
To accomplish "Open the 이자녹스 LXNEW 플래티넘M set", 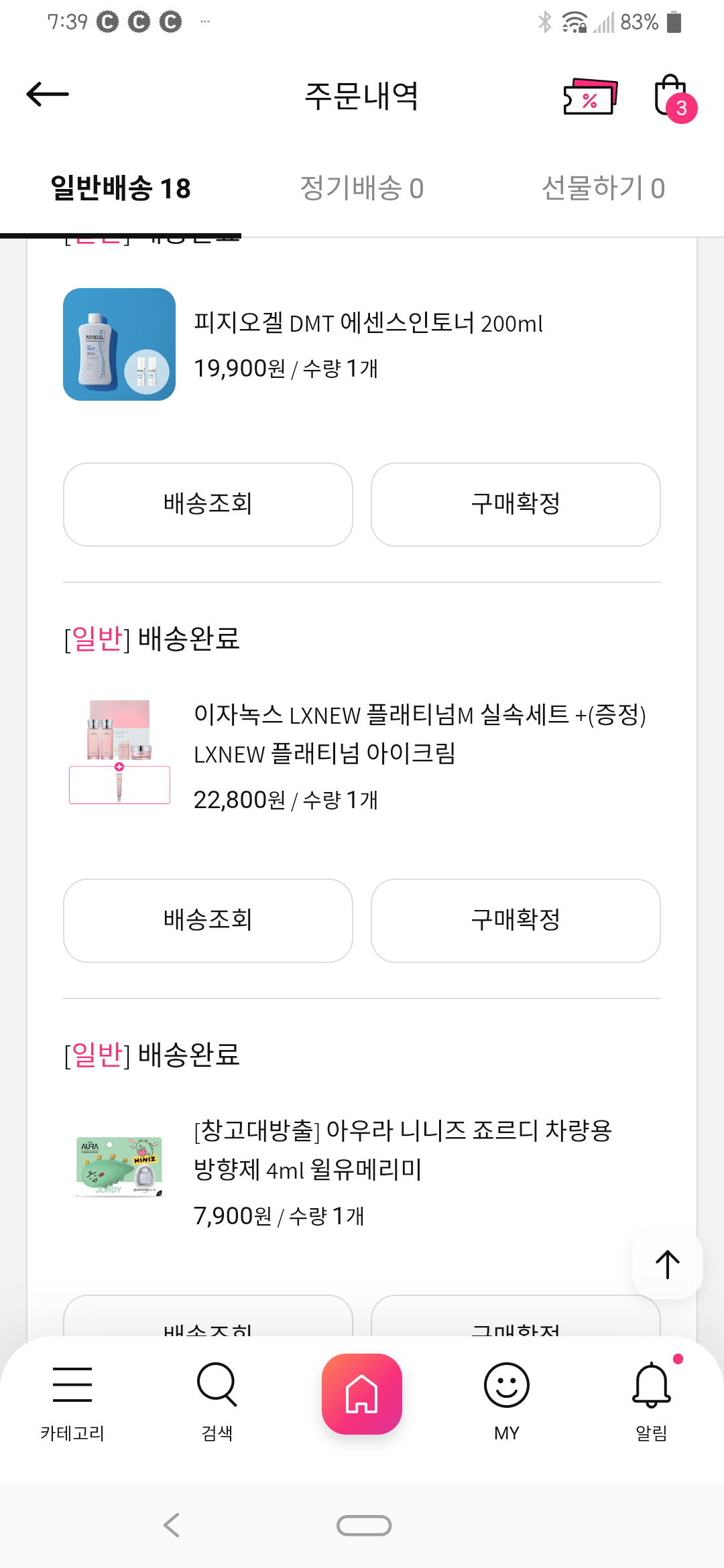I will (419, 734).
